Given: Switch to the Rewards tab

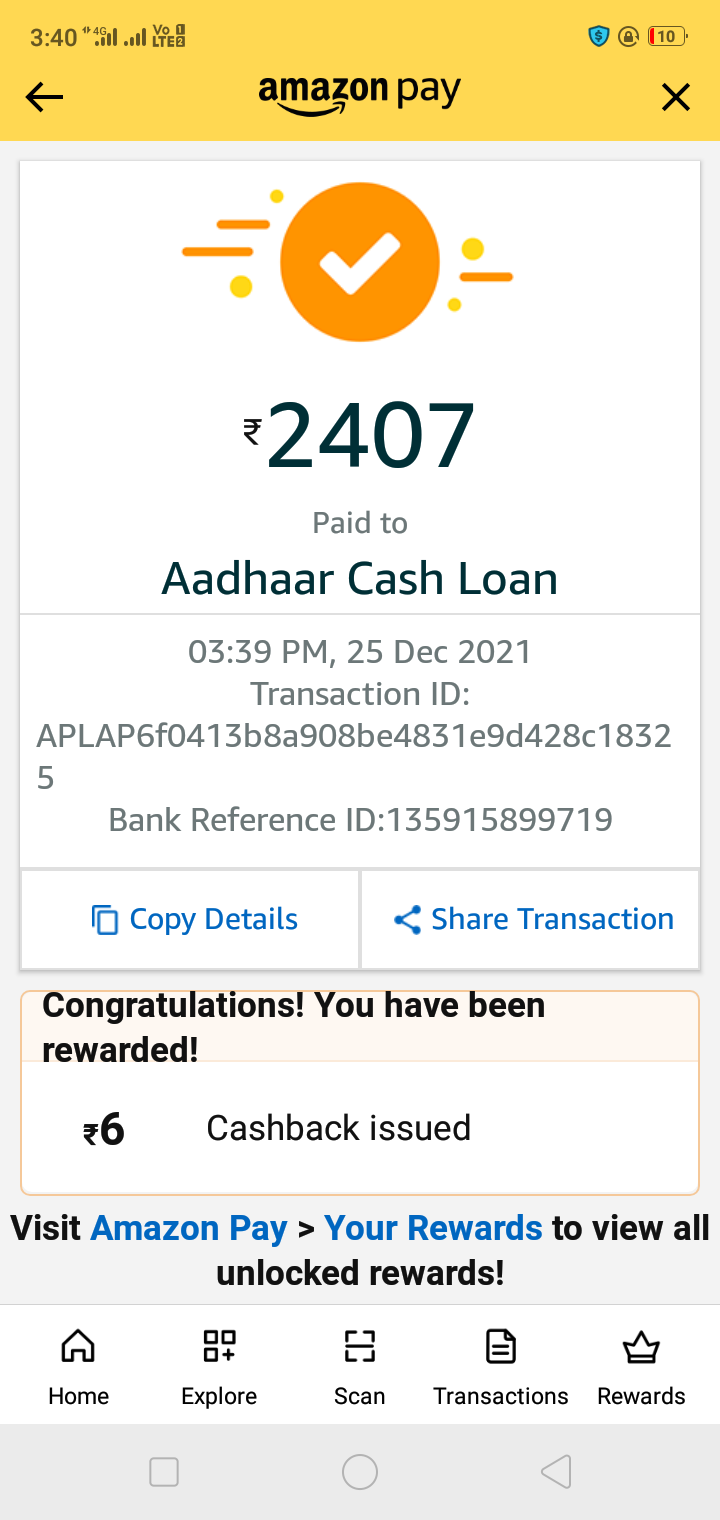Looking at the screenshot, I should [x=641, y=1365].
